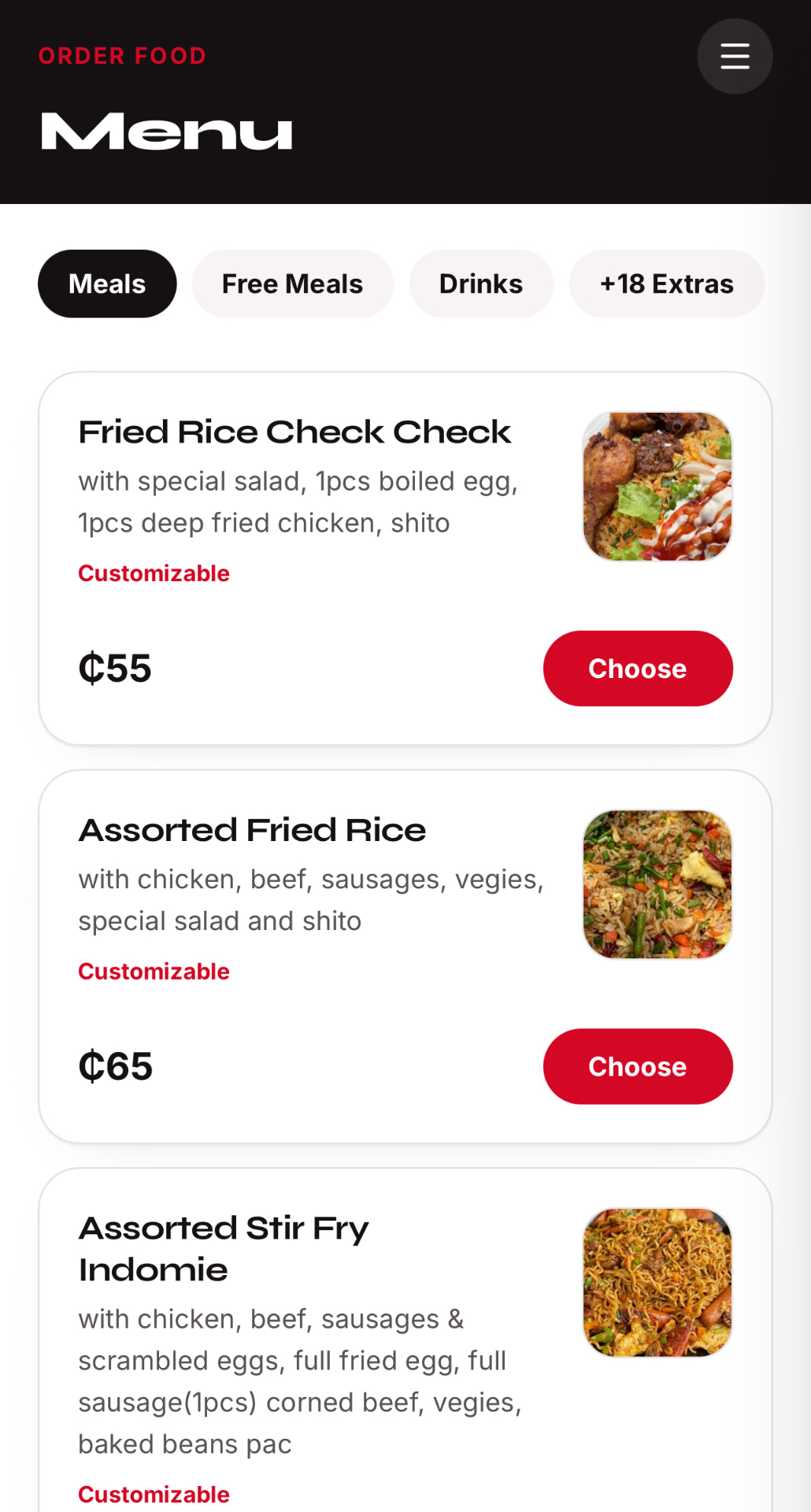
Task: Open the +18 Extras tab
Action: click(x=666, y=283)
